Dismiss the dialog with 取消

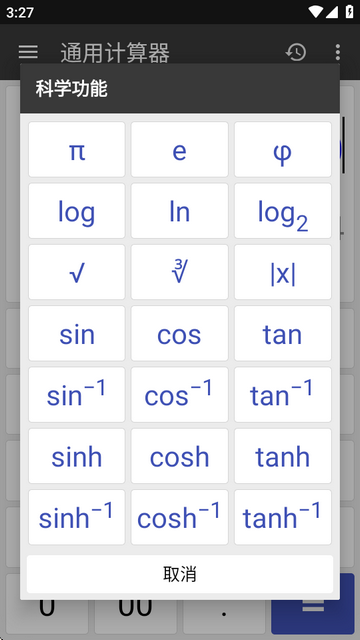point(180,574)
